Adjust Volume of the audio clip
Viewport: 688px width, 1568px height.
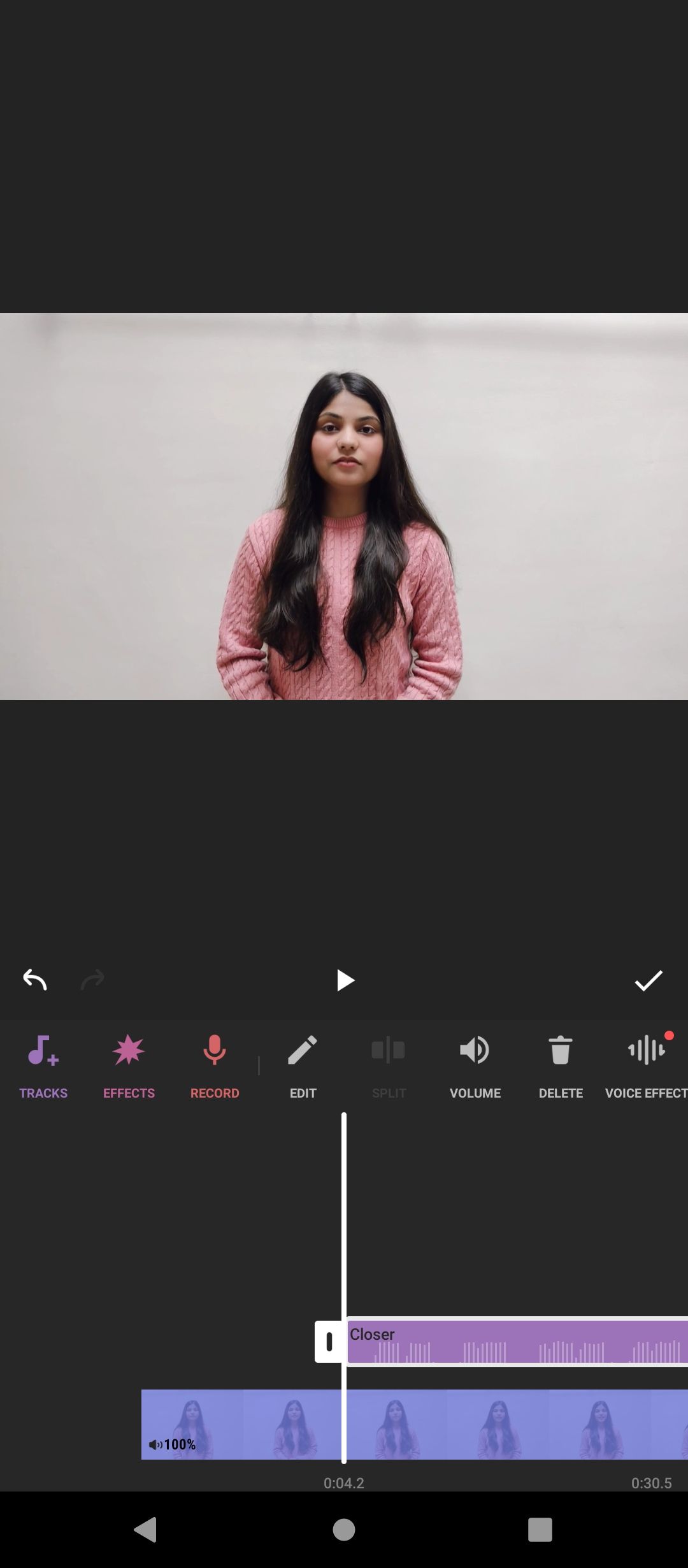475,1066
